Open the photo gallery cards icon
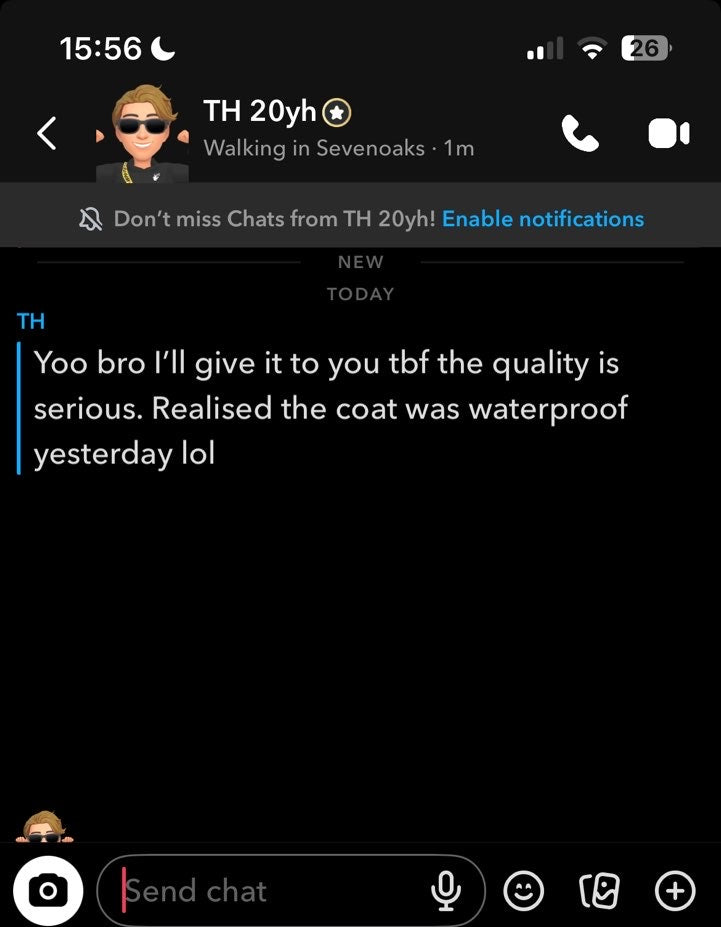This screenshot has height=927, width=721. click(x=597, y=890)
